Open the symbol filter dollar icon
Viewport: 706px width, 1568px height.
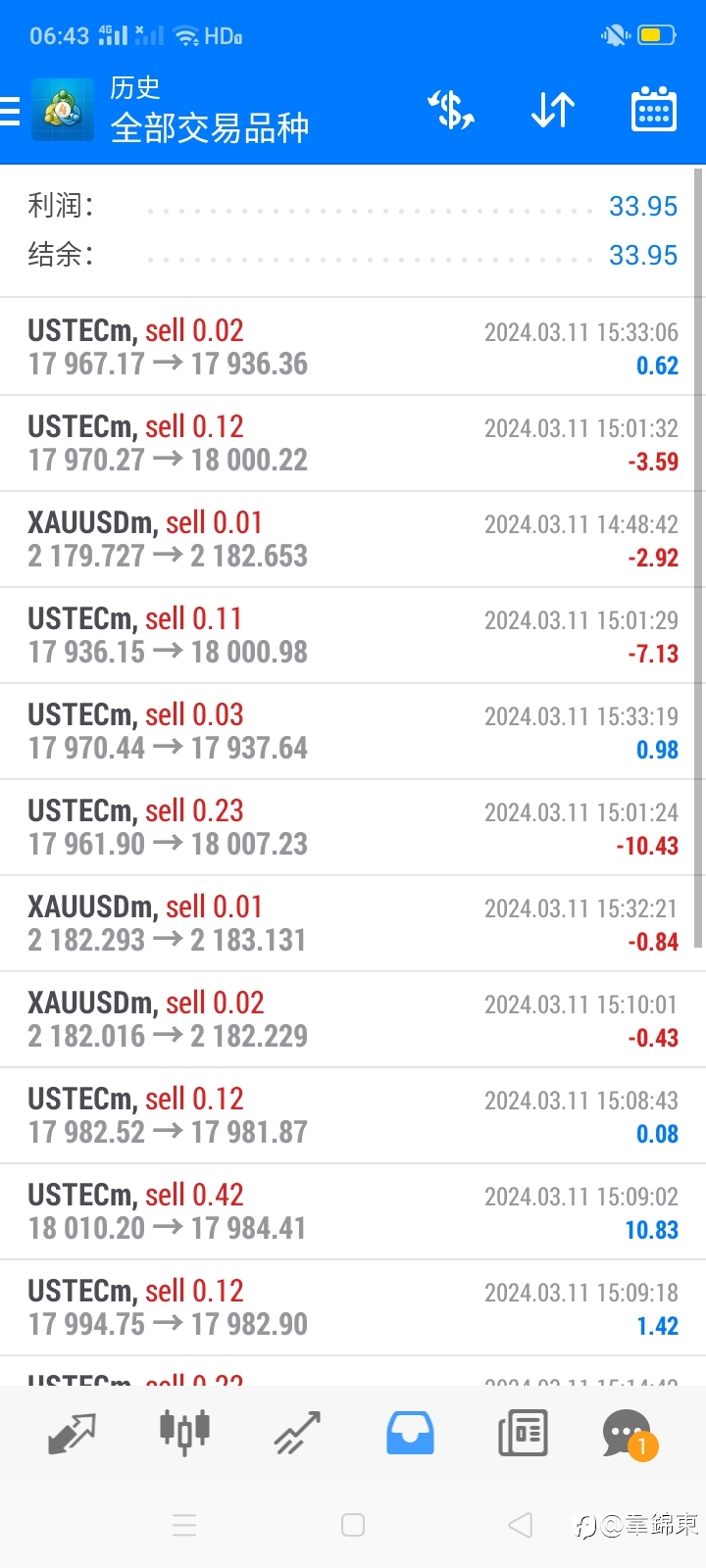click(x=451, y=110)
